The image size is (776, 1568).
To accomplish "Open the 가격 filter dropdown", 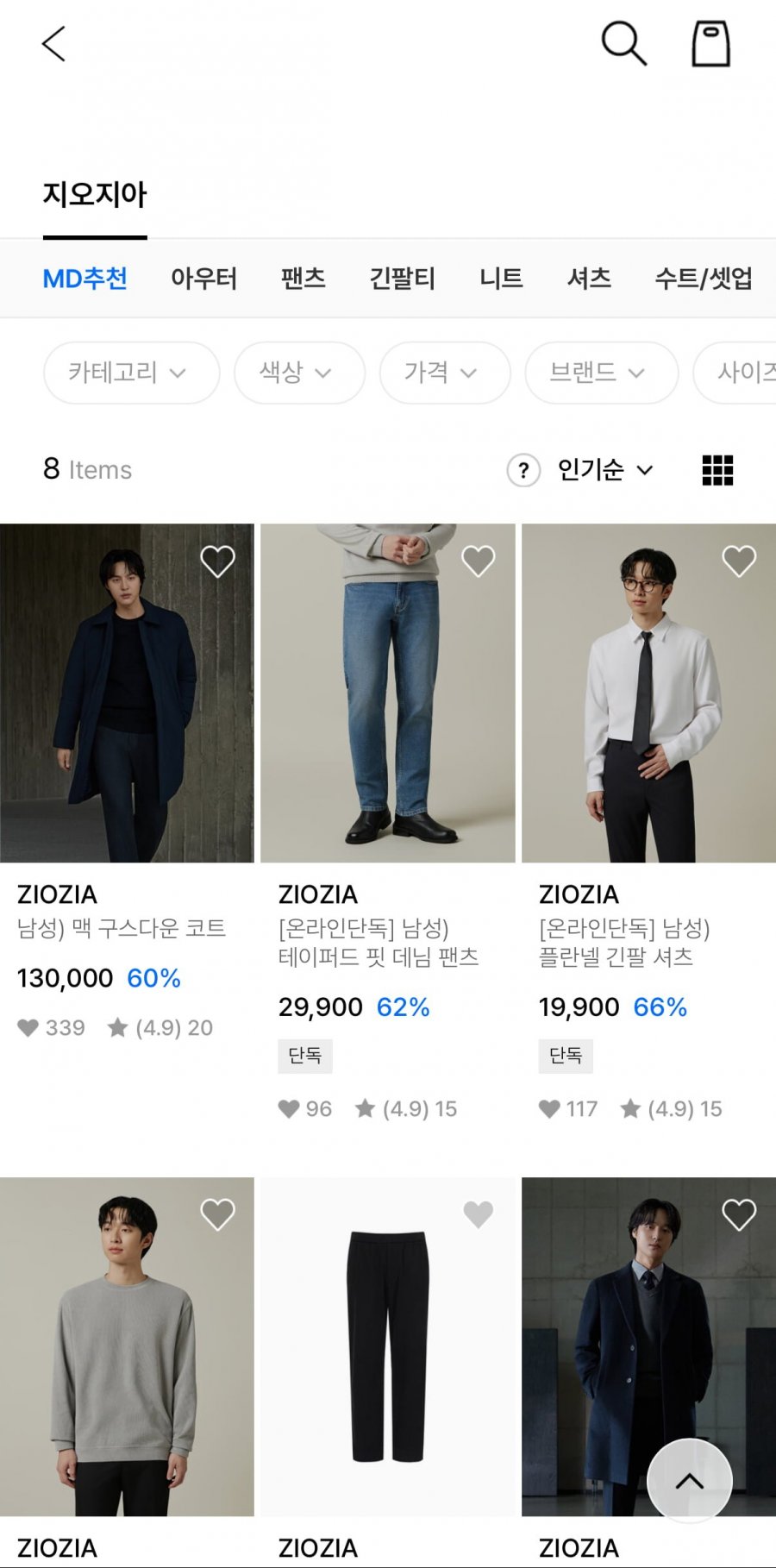I will [445, 373].
